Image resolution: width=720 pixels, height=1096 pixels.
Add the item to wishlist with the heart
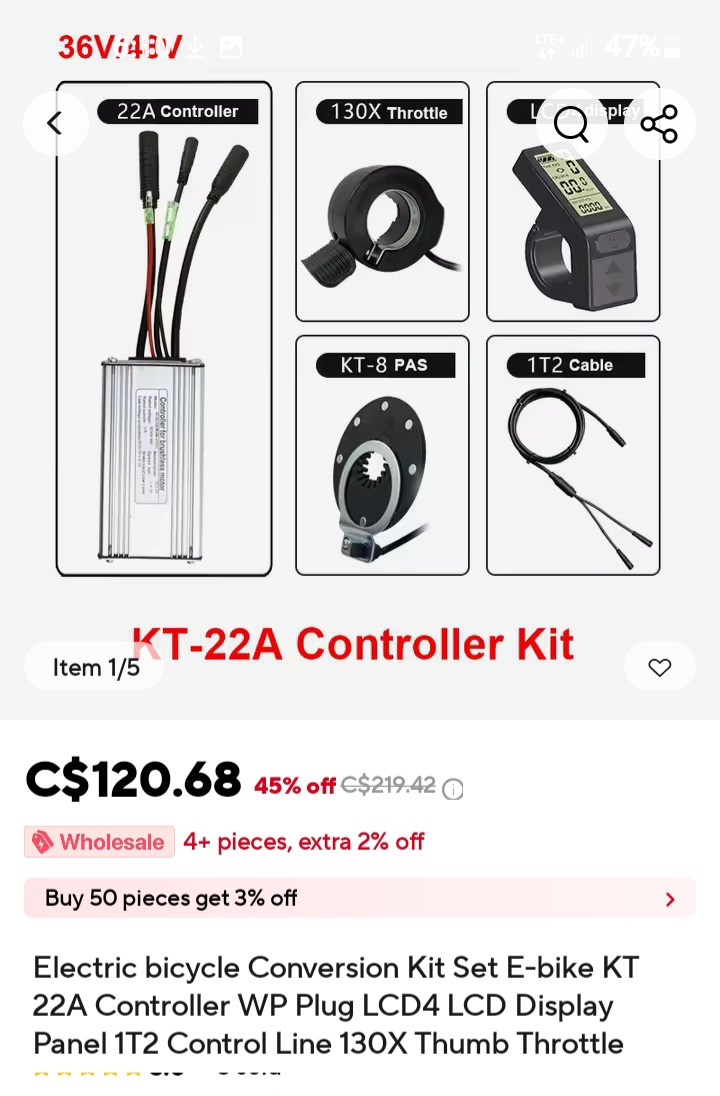pos(659,667)
